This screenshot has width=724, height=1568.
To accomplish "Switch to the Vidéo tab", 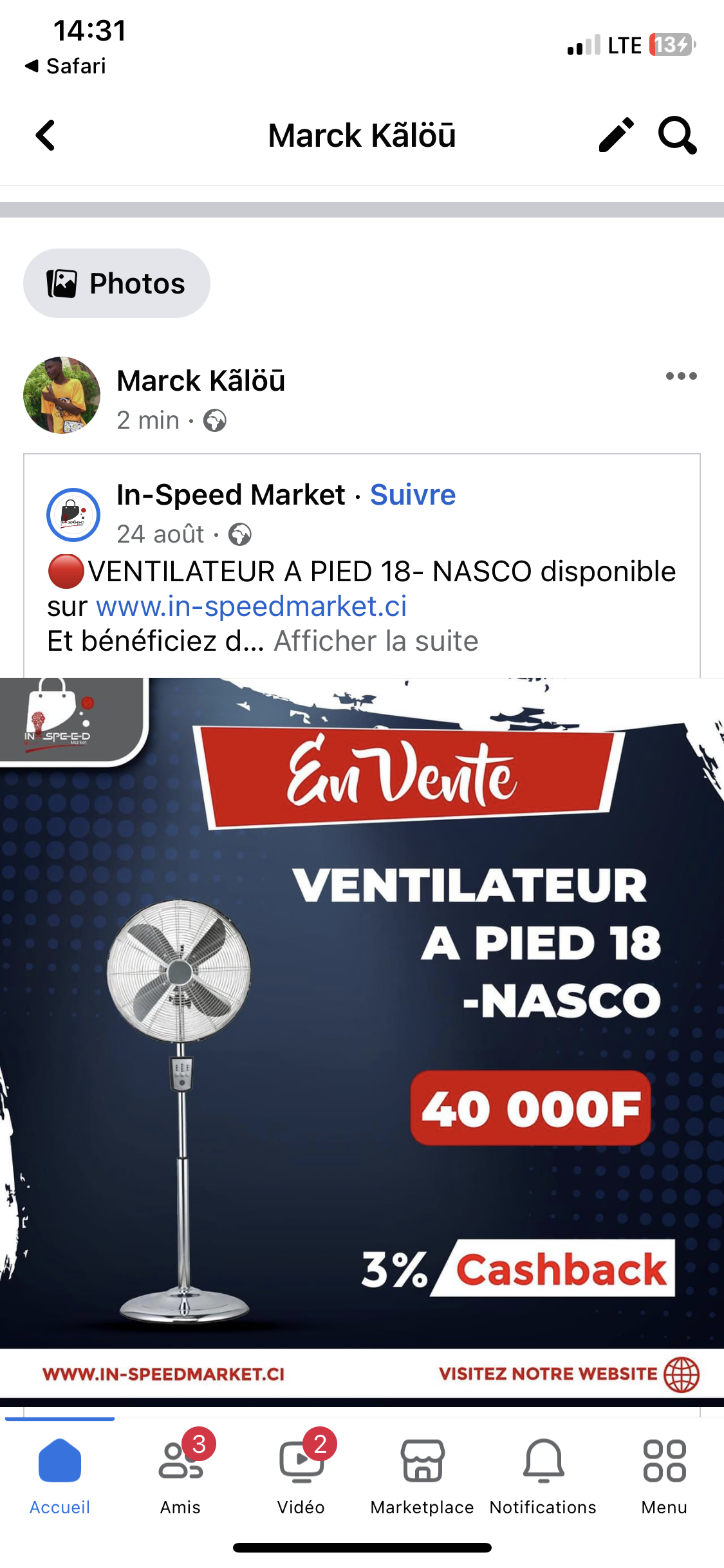I will pos(301,1474).
